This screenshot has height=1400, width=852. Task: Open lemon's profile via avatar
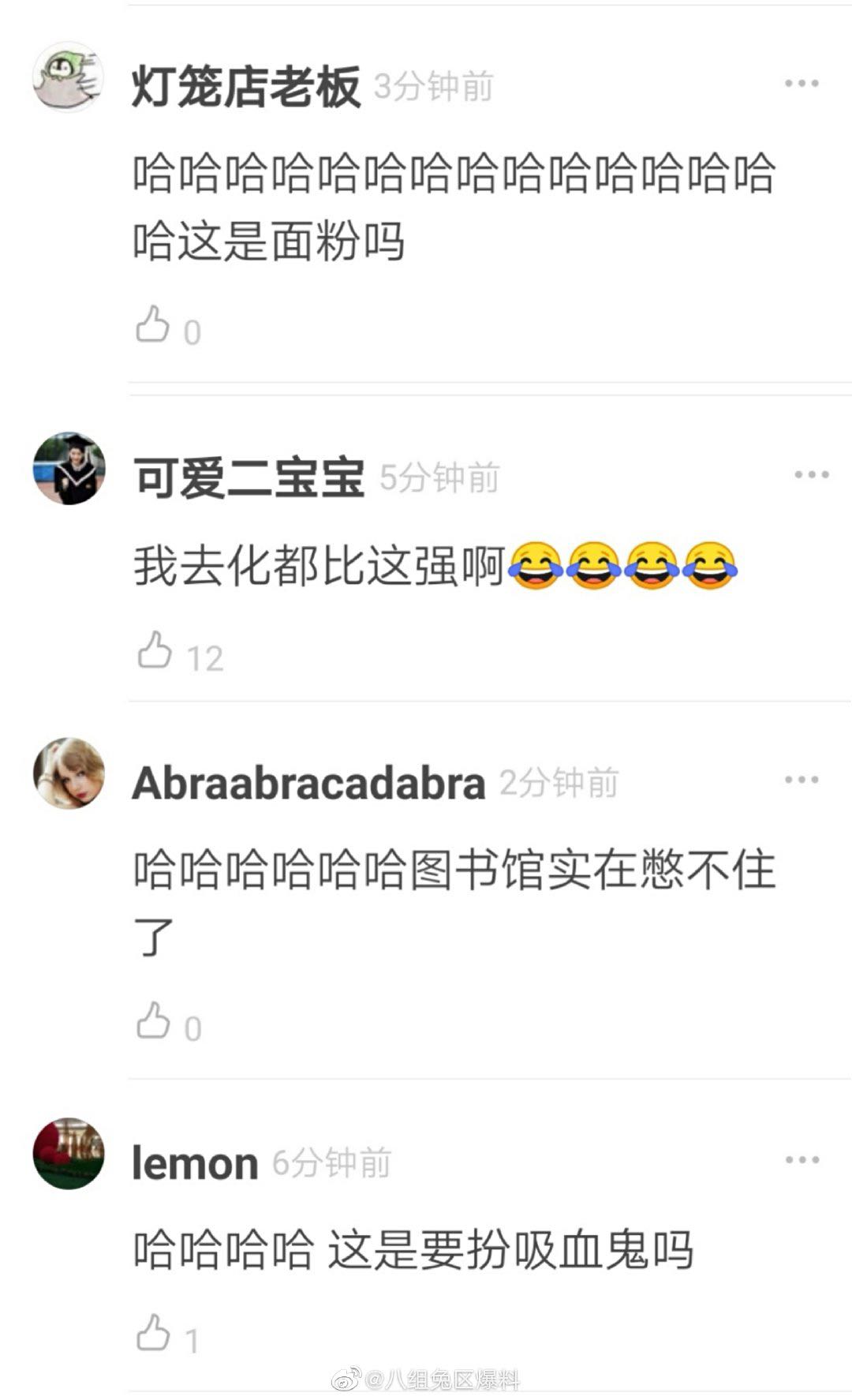click(x=69, y=1154)
